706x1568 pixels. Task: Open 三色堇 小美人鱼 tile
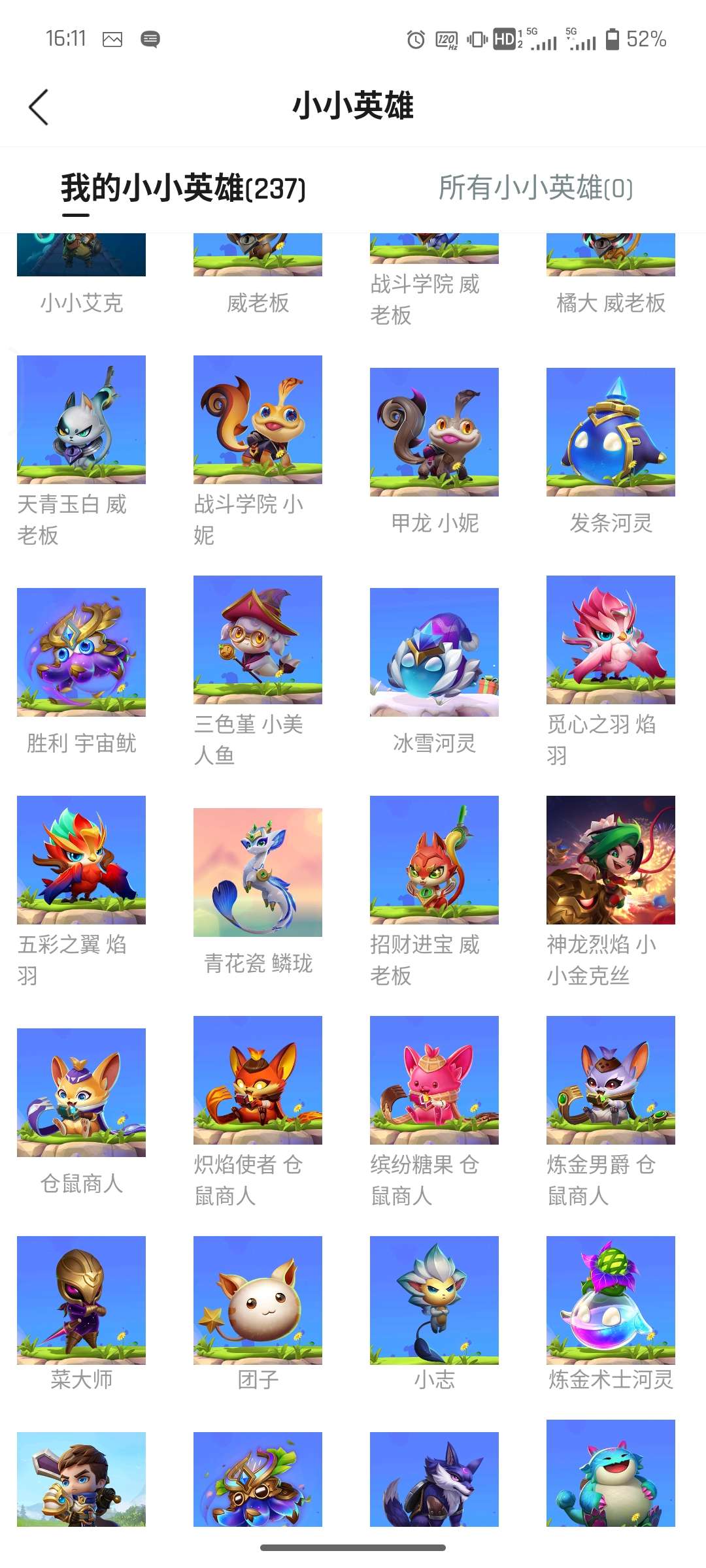coord(258,640)
